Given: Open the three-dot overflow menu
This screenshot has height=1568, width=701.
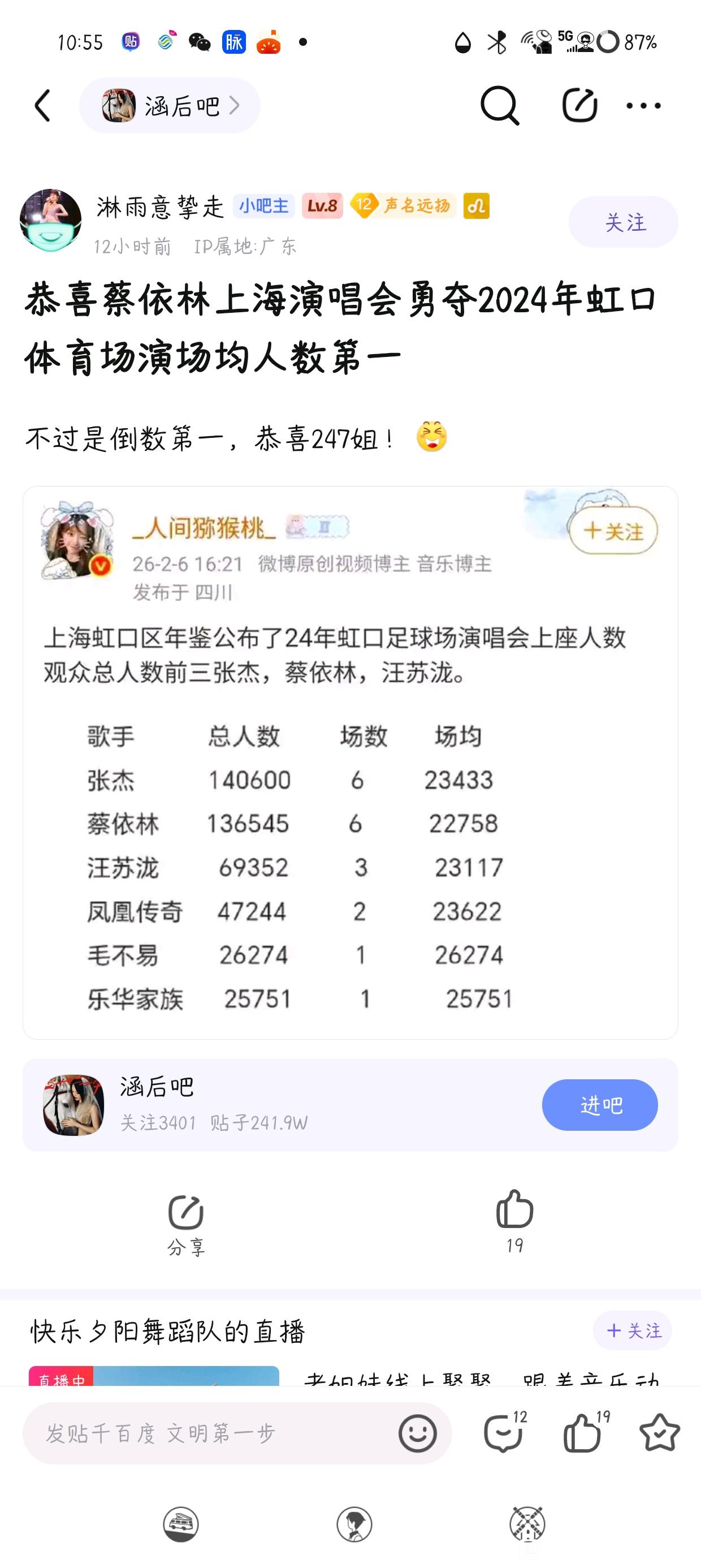Looking at the screenshot, I should [x=643, y=106].
